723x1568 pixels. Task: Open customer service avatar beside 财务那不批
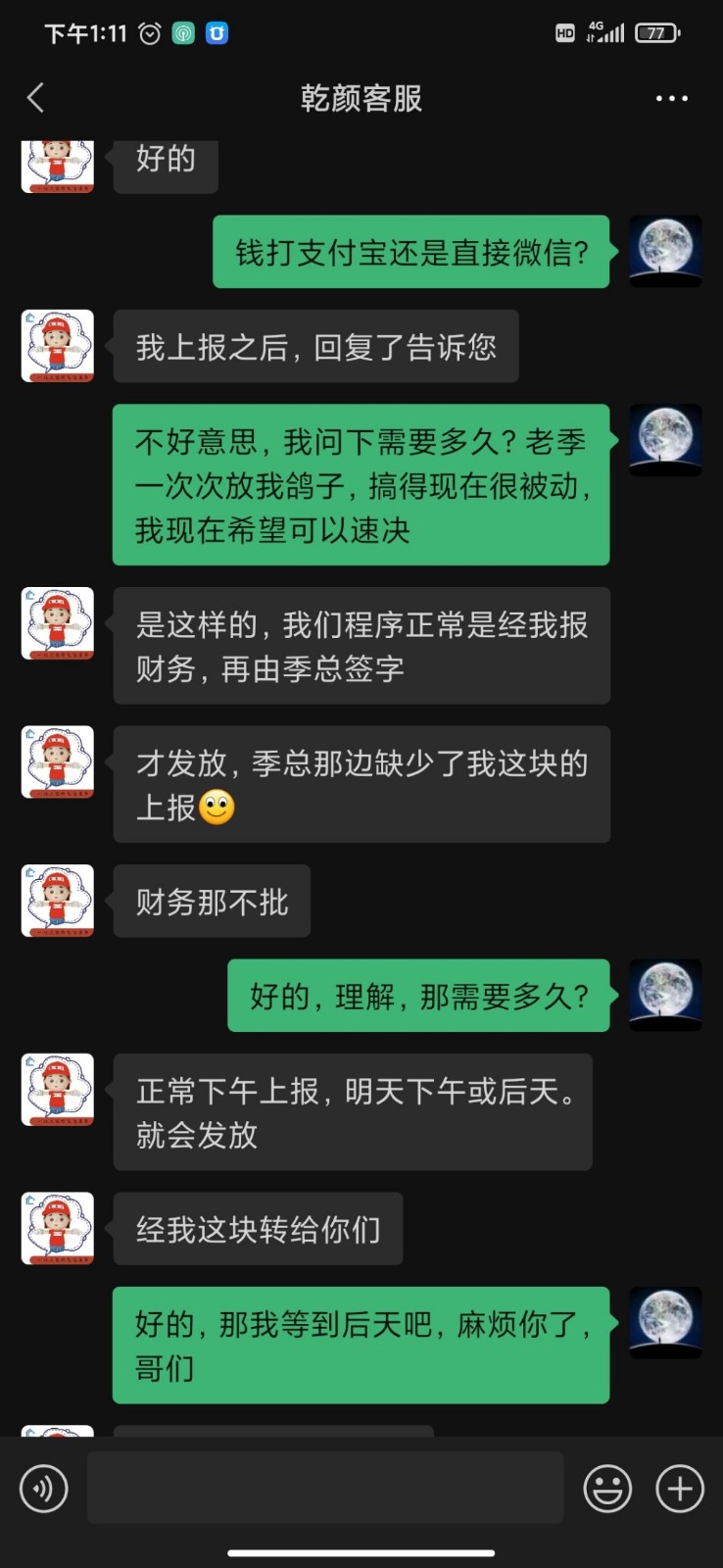tap(58, 901)
